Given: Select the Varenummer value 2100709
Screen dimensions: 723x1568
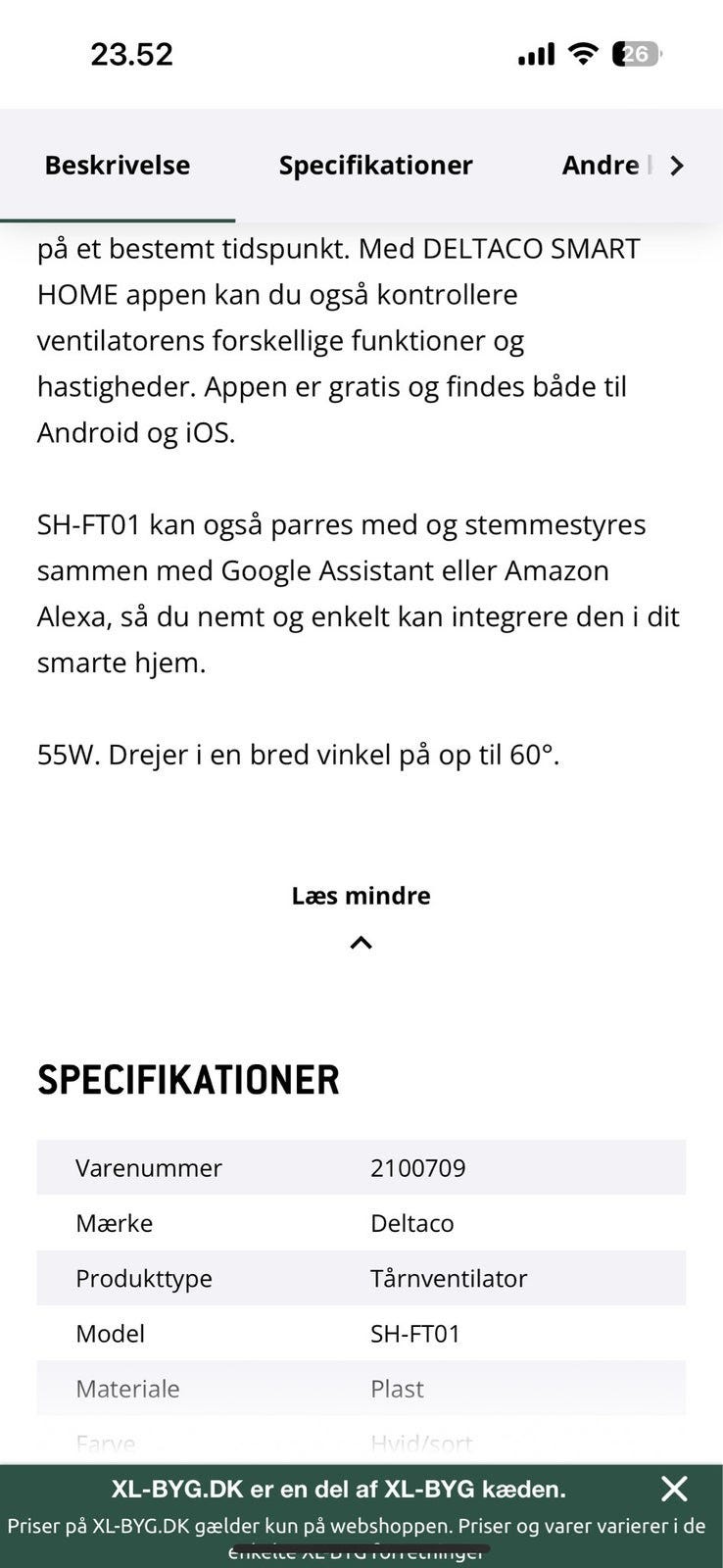Looking at the screenshot, I should [x=420, y=1167].
